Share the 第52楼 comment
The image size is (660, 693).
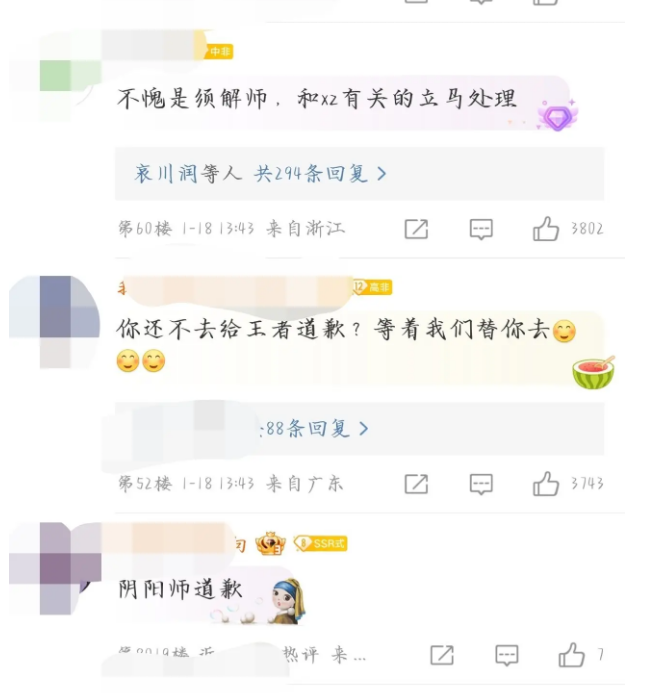416,484
